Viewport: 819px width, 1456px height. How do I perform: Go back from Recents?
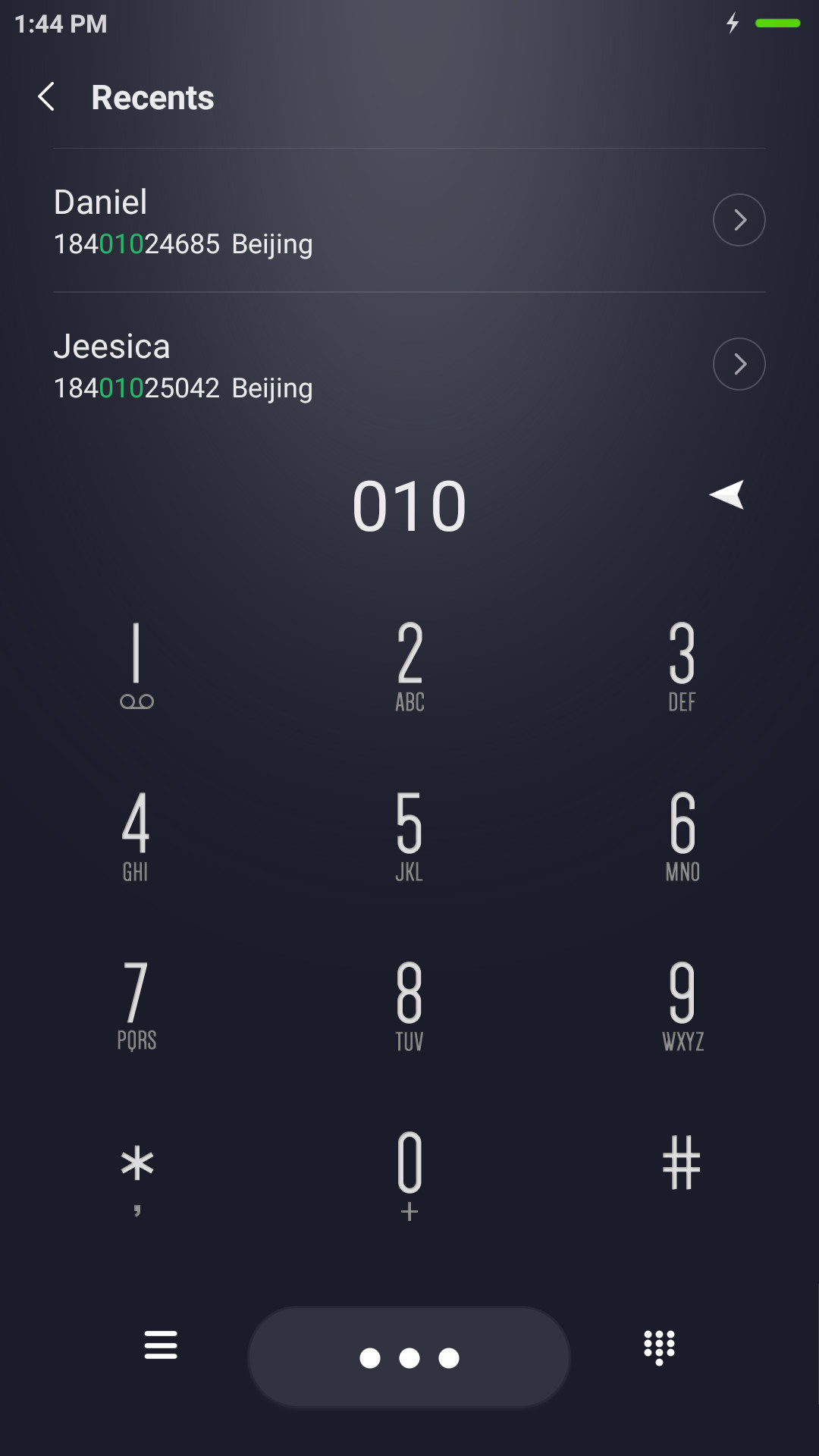click(46, 97)
